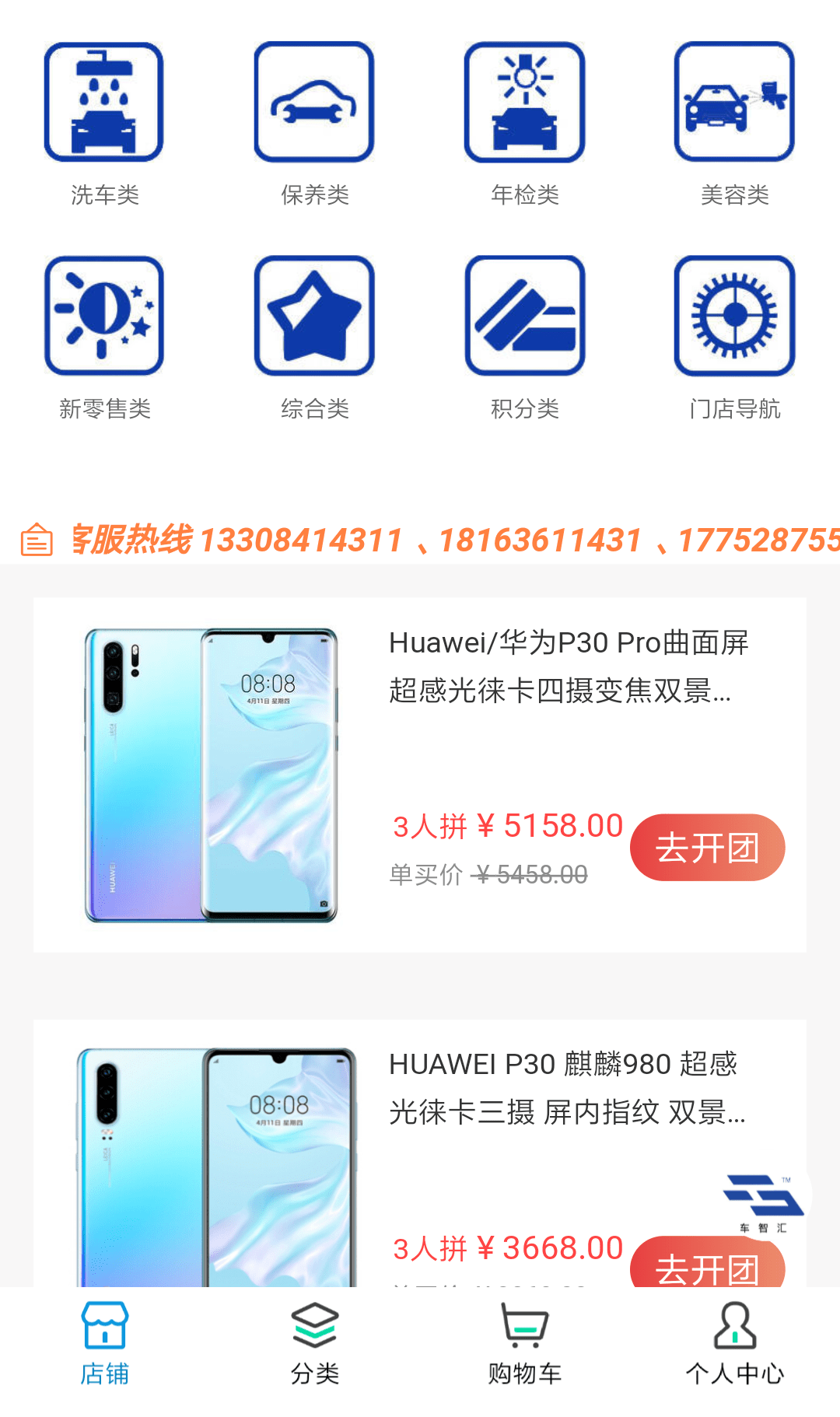The height and width of the screenshot is (1417, 840).
Task: Open the 新零售类 category
Action: 104,337
